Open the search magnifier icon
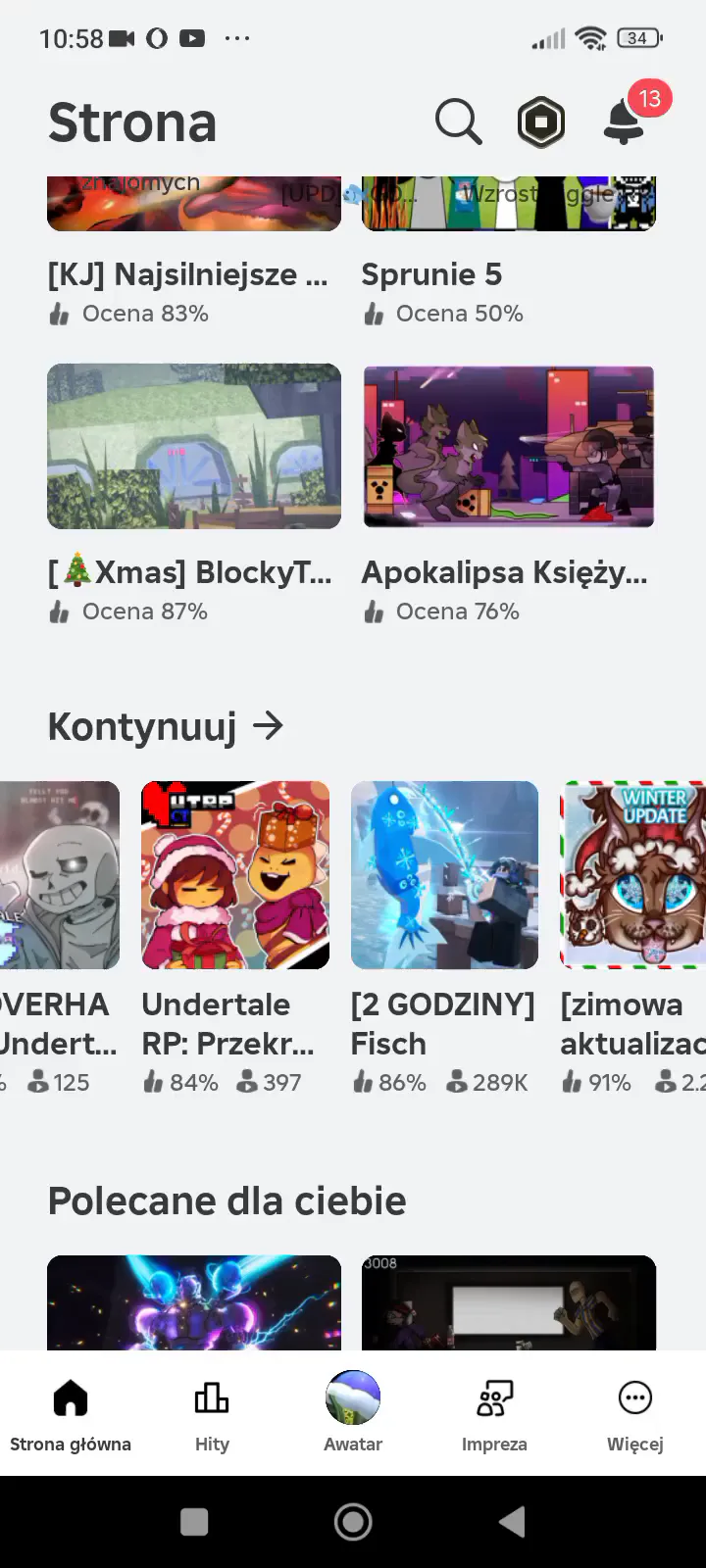Screen dimensions: 706x1568 [458, 122]
